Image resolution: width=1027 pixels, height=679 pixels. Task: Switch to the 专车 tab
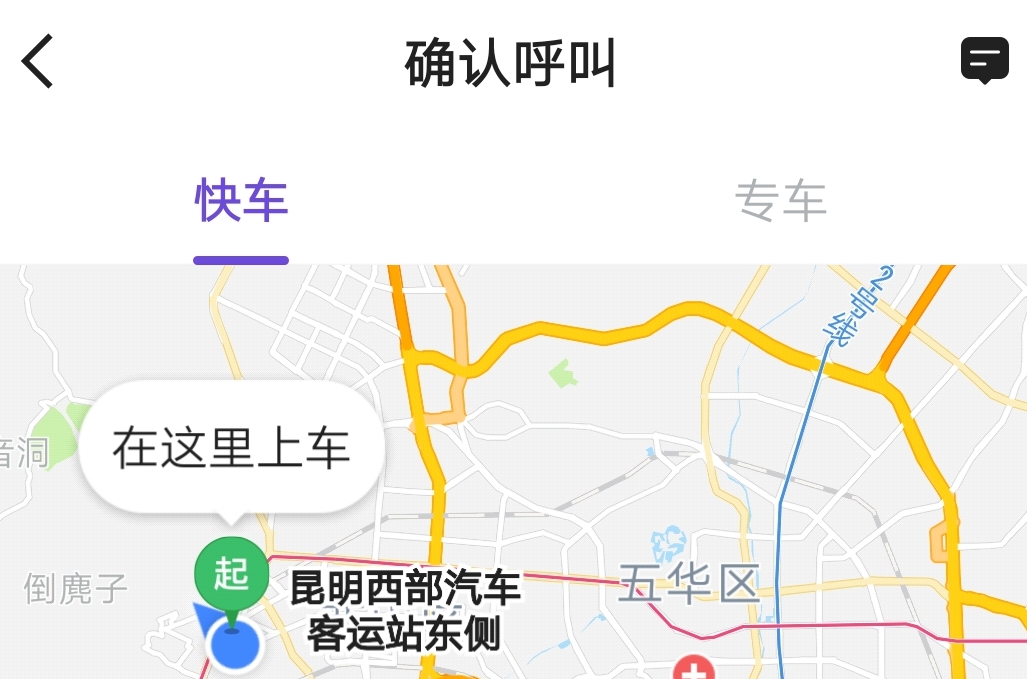pos(780,202)
